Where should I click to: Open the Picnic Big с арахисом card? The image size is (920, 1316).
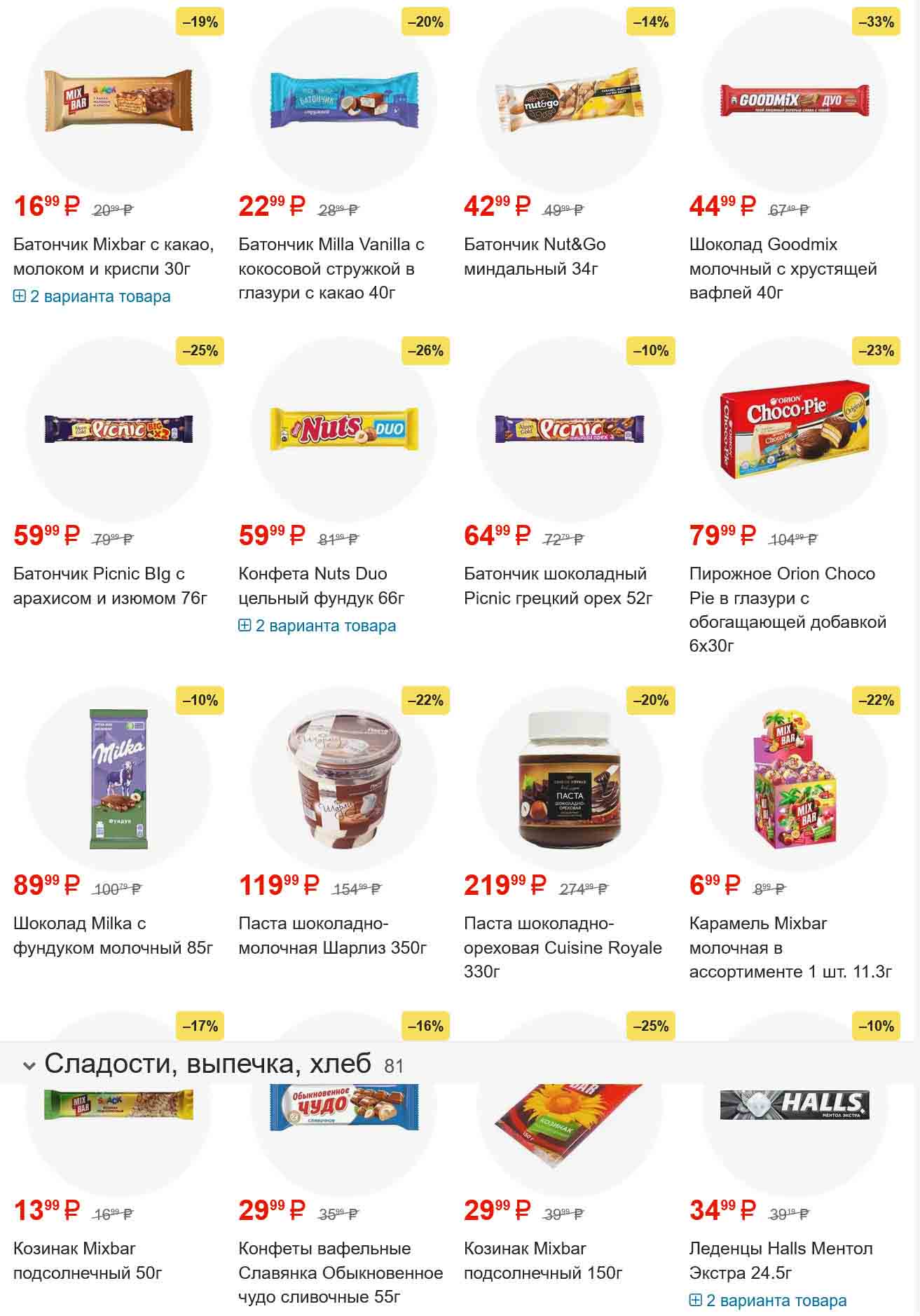pos(110,585)
